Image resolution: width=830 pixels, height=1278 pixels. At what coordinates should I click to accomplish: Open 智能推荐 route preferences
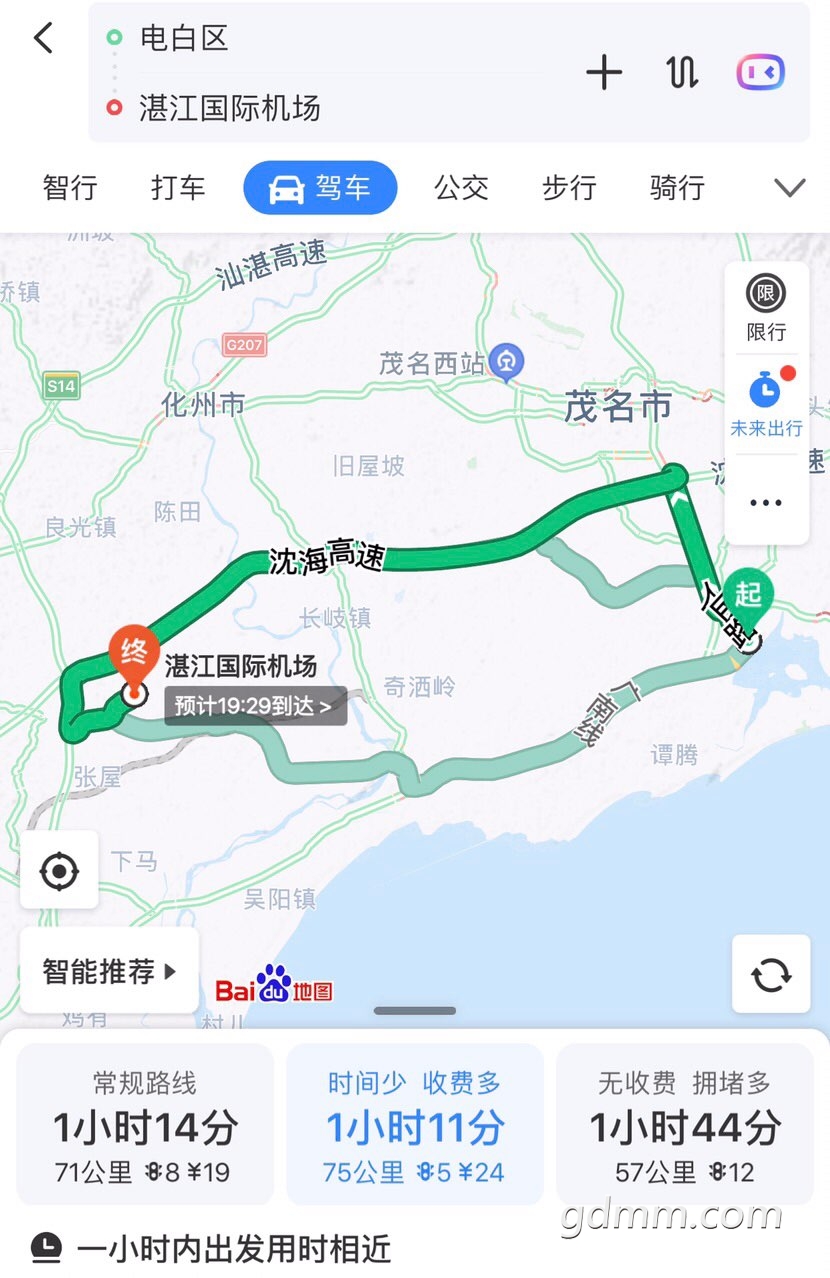[109, 970]
